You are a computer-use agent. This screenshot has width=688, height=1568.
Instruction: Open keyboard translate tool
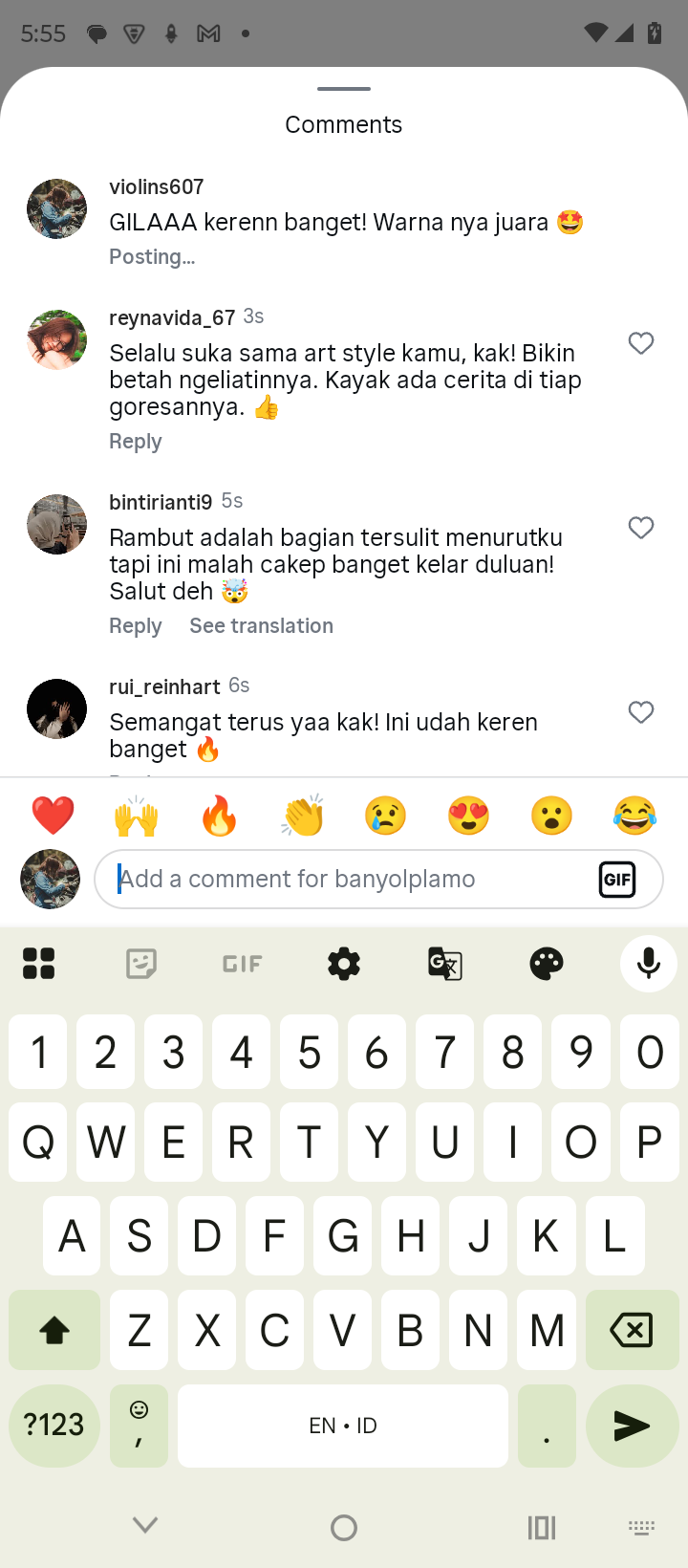pos(445,964)
